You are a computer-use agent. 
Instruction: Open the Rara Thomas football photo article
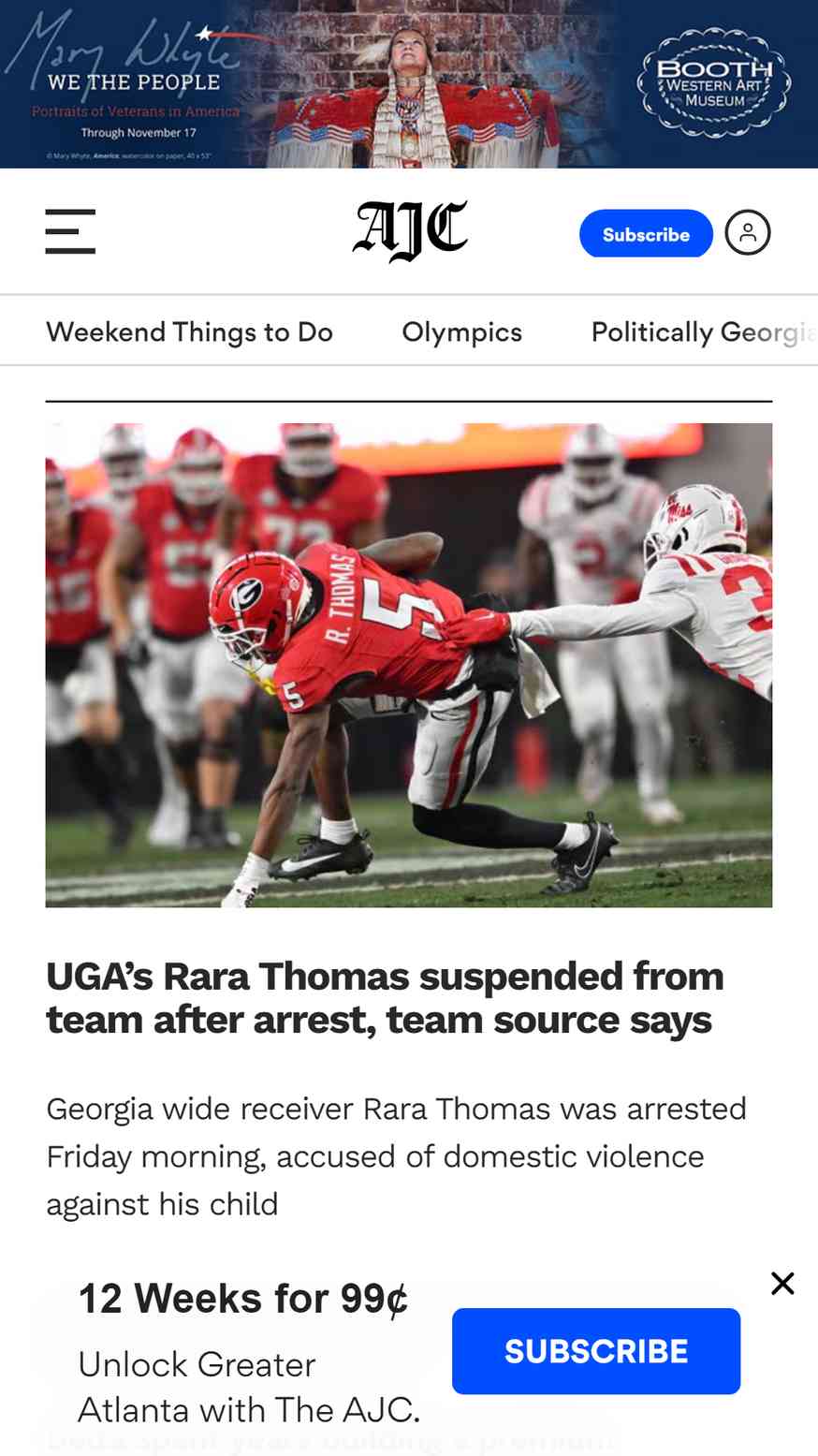tap(409, 665)
